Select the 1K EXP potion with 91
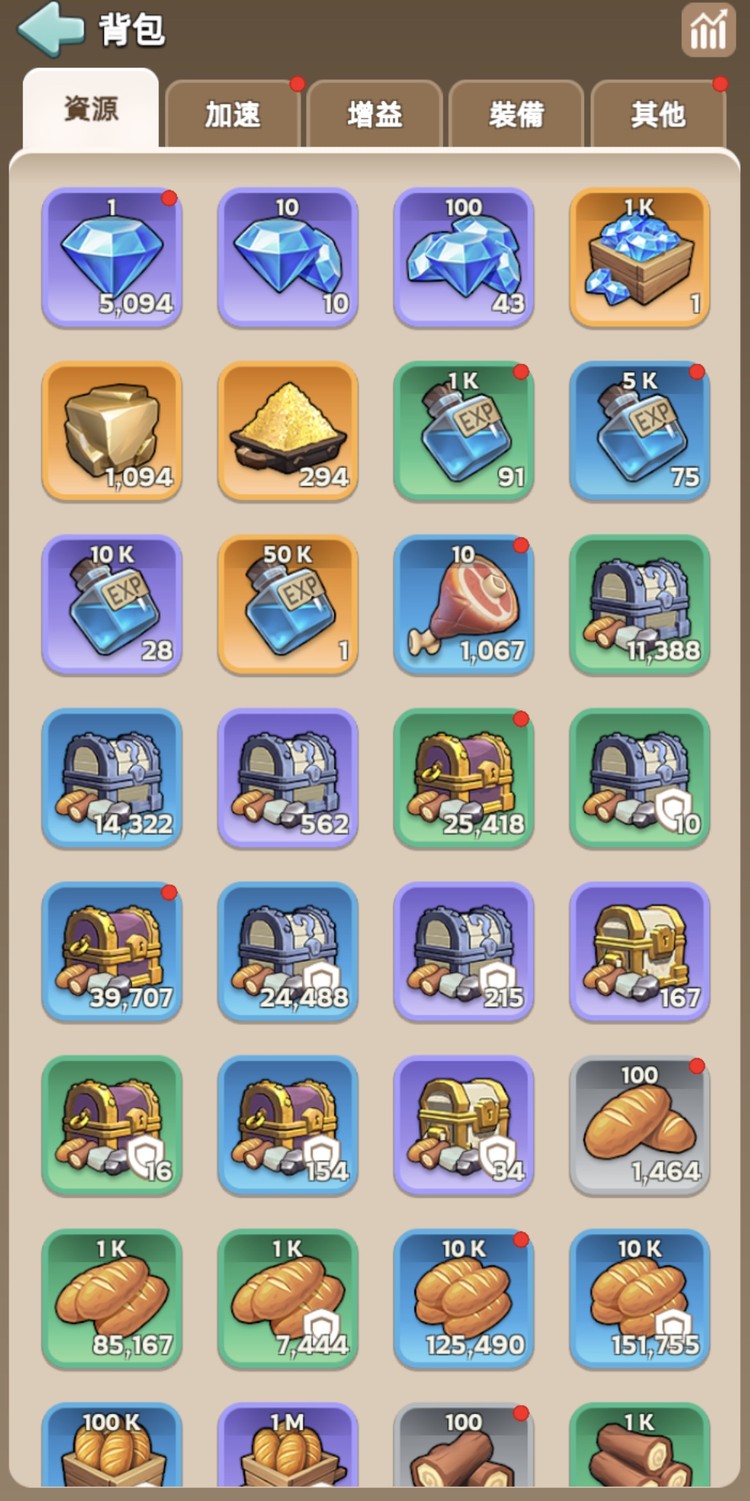The width and height of the screenshot is (750, 1501). tap(463, 431)
